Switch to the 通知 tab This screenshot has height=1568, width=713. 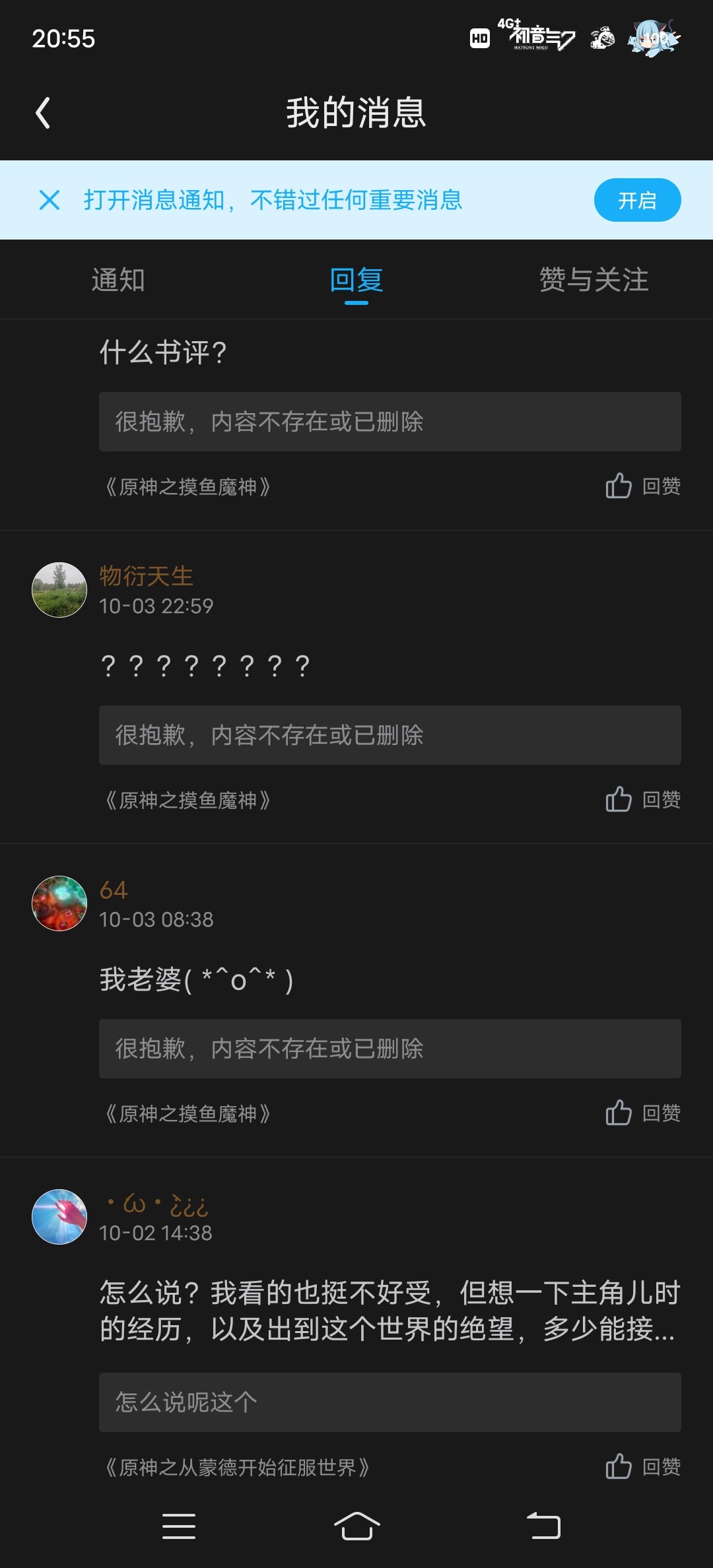(x=118, y=280)
